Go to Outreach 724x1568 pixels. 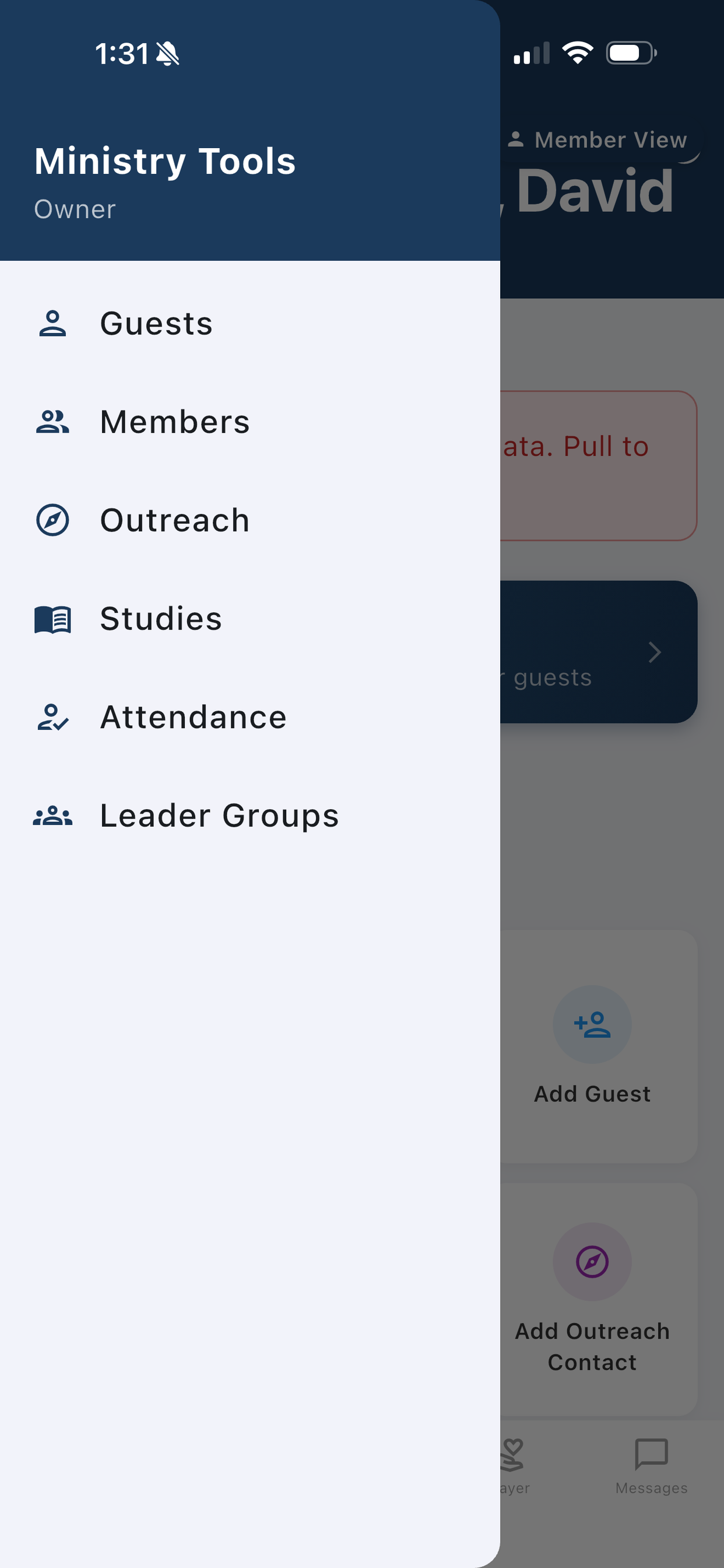(x=250, y=520)
